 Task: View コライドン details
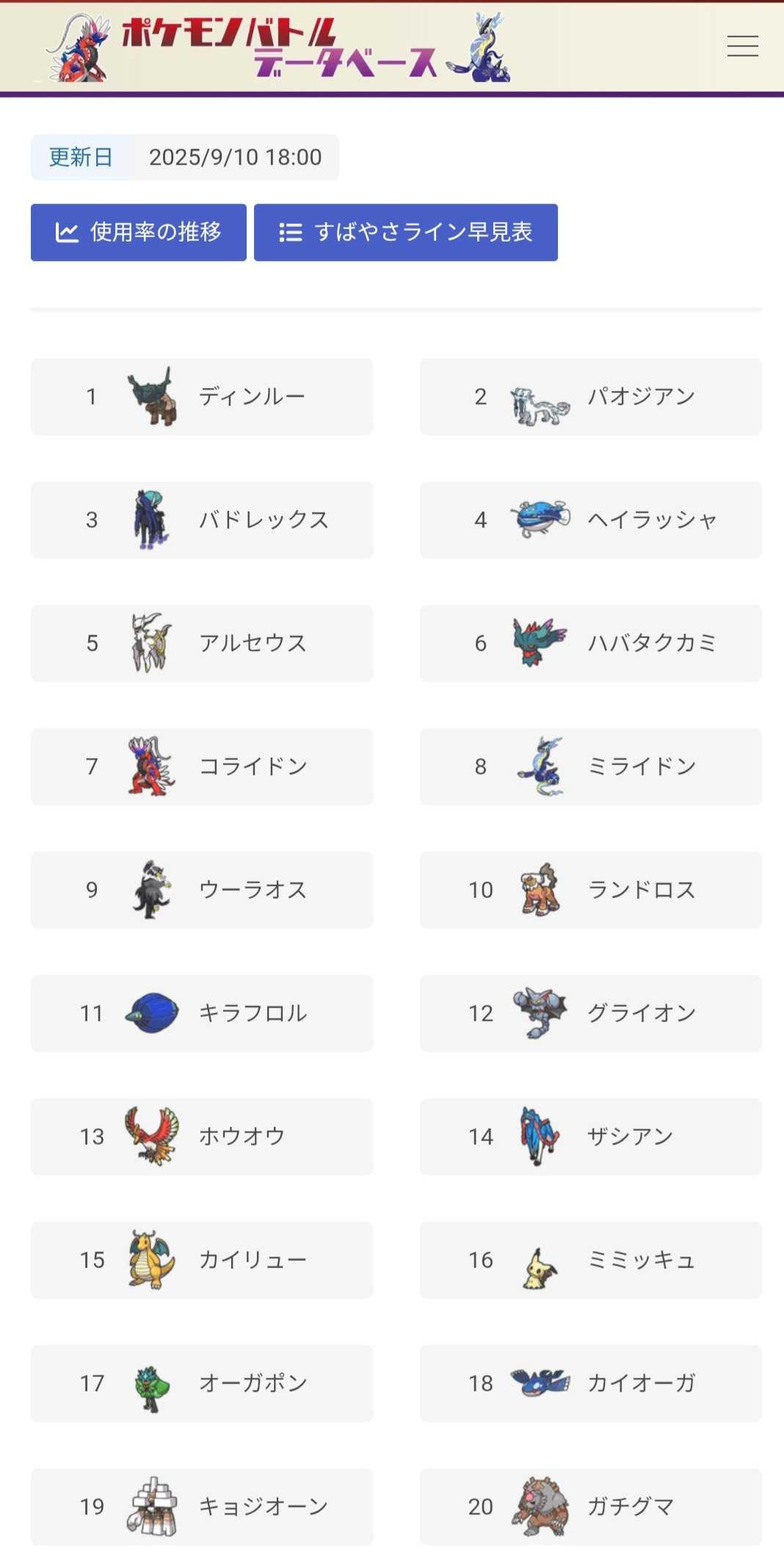pos(202,767)
